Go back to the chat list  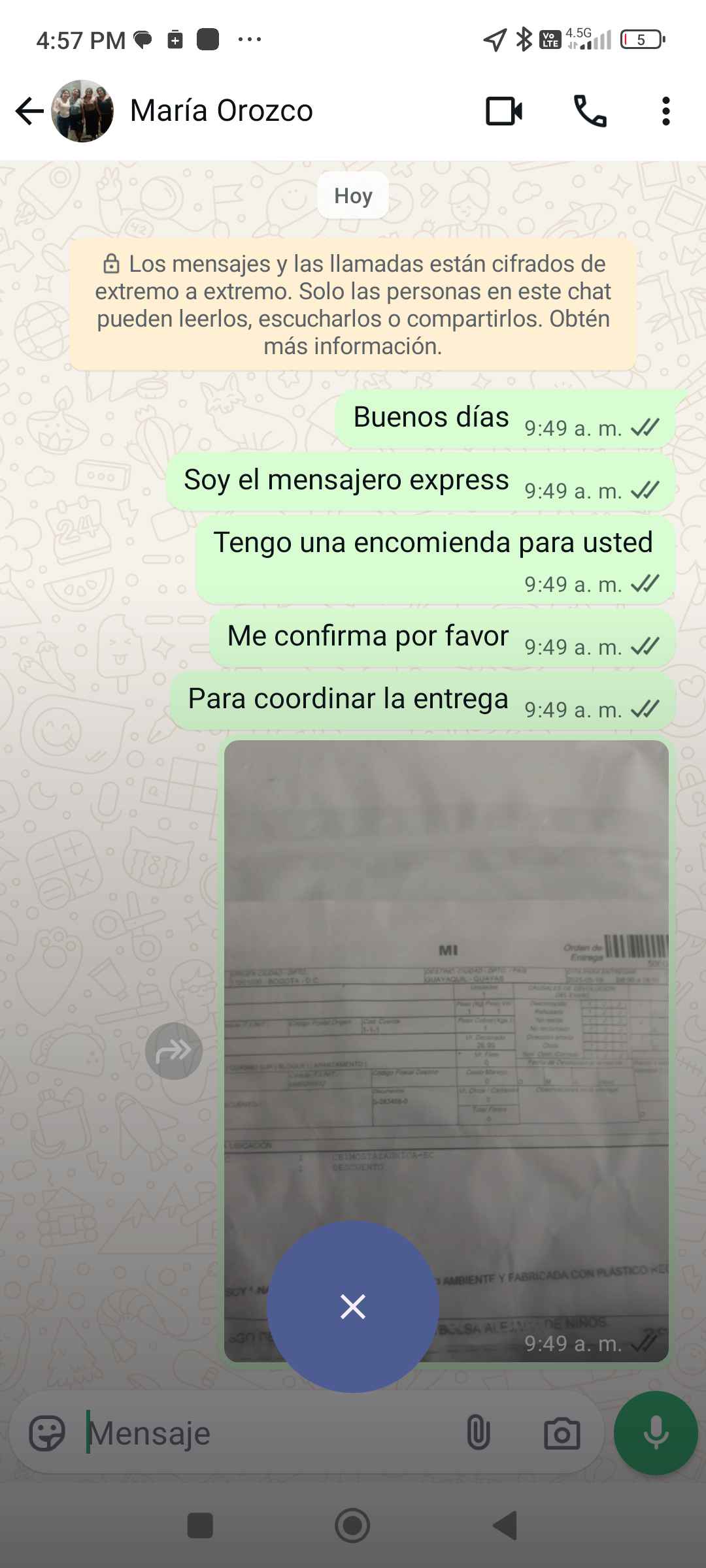pyautogui.click(x=29, y=111)
